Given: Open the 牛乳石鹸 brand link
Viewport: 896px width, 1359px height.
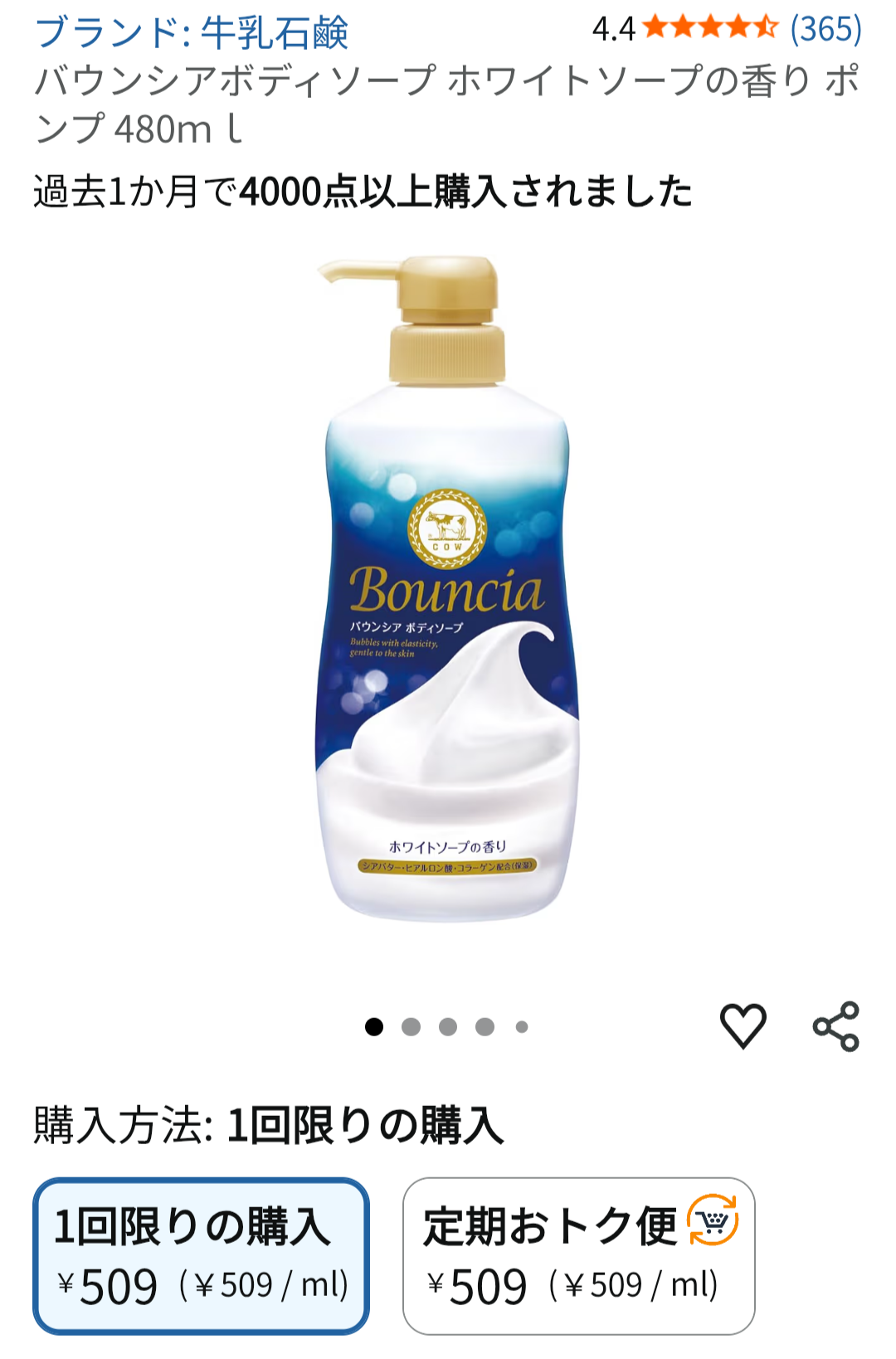Looking at the screenshot, I should click(192, 32).
